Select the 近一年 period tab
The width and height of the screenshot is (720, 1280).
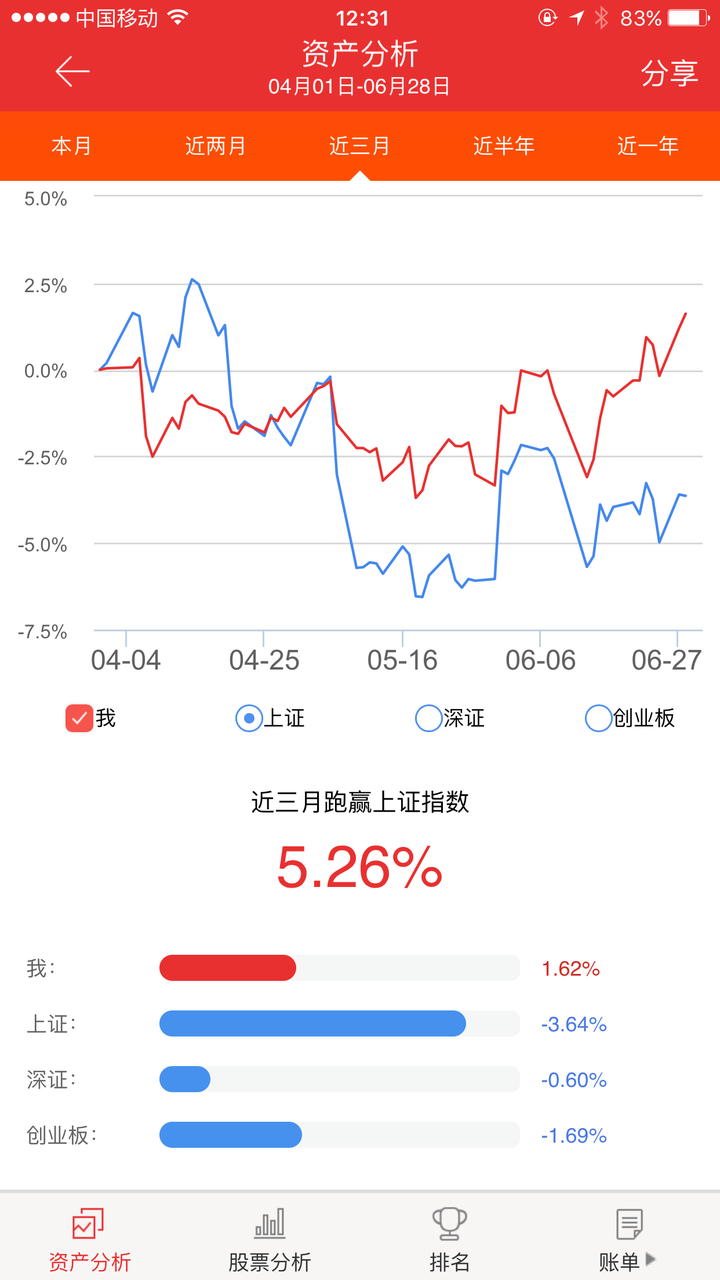[x=647, y=146]
